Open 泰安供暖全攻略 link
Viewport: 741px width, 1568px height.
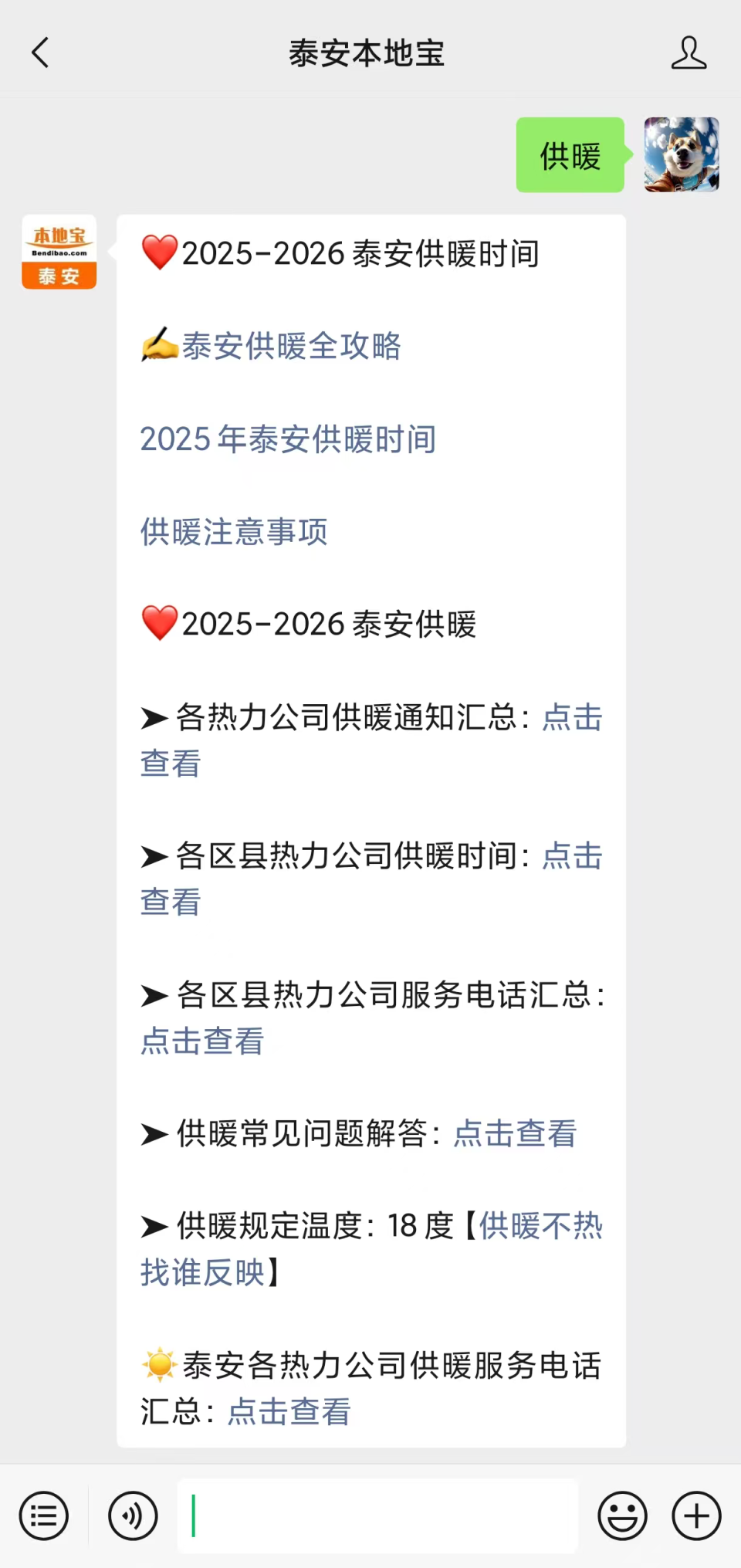(x=292, y=347)
